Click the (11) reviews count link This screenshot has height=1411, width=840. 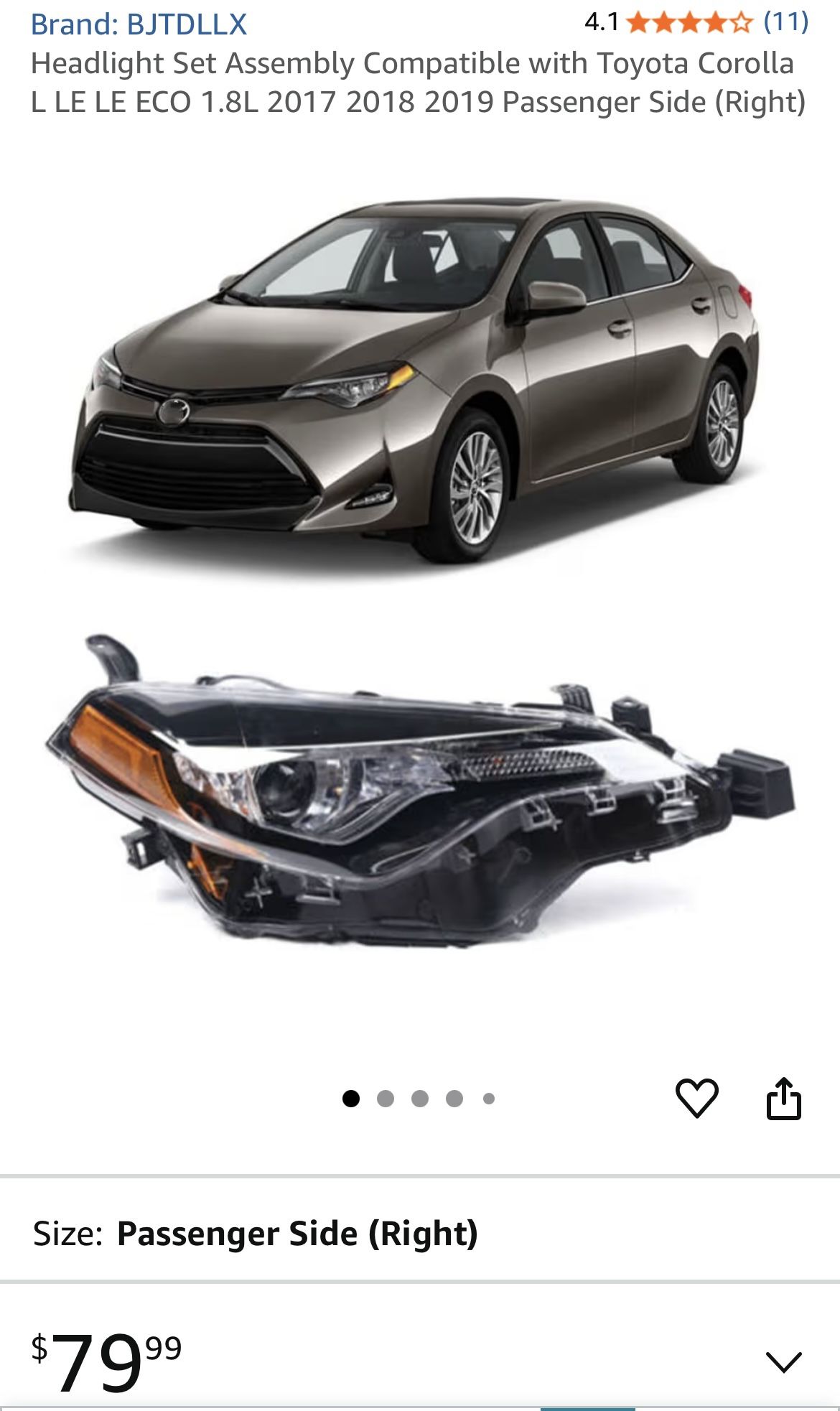[x=784, y=22]
